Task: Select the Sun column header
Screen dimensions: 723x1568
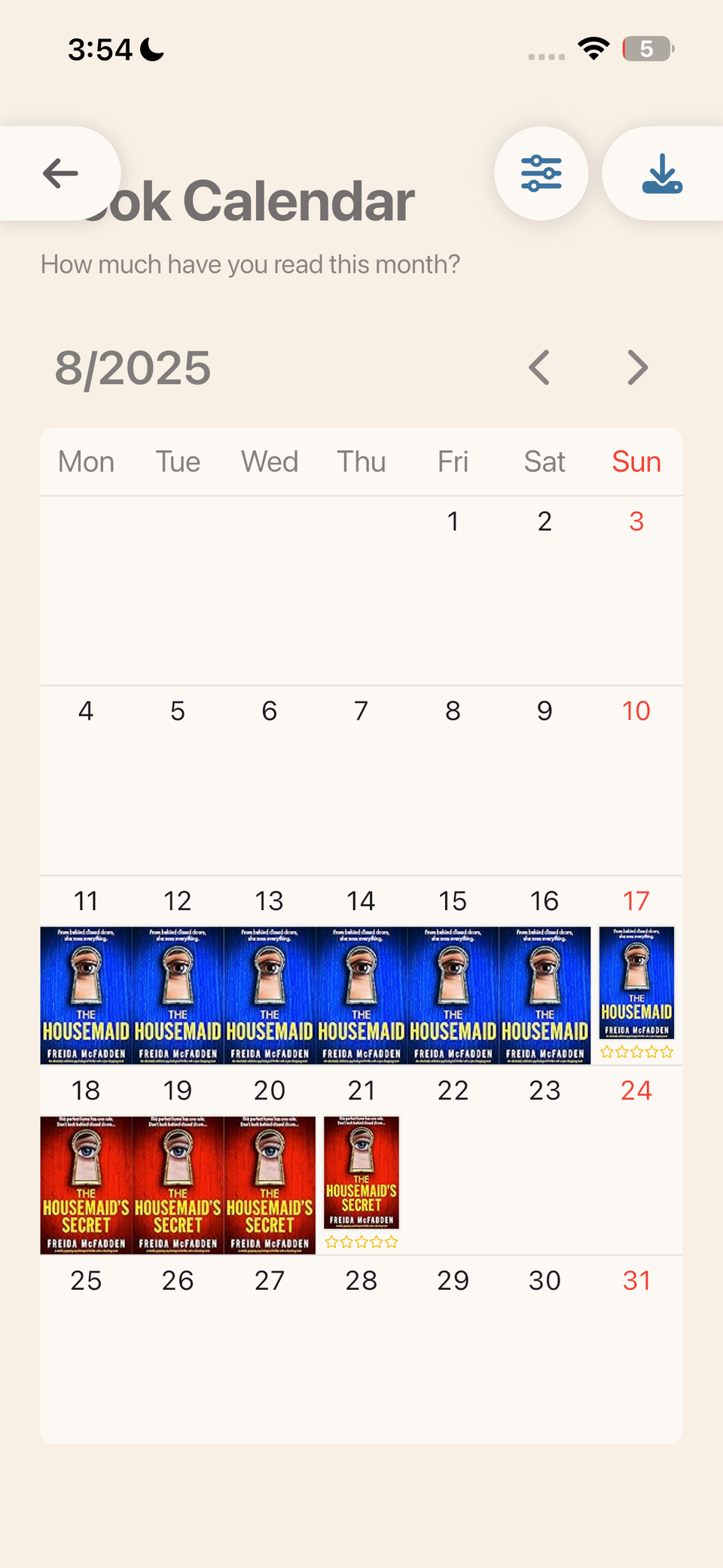Action: click(x=636, y=461)
